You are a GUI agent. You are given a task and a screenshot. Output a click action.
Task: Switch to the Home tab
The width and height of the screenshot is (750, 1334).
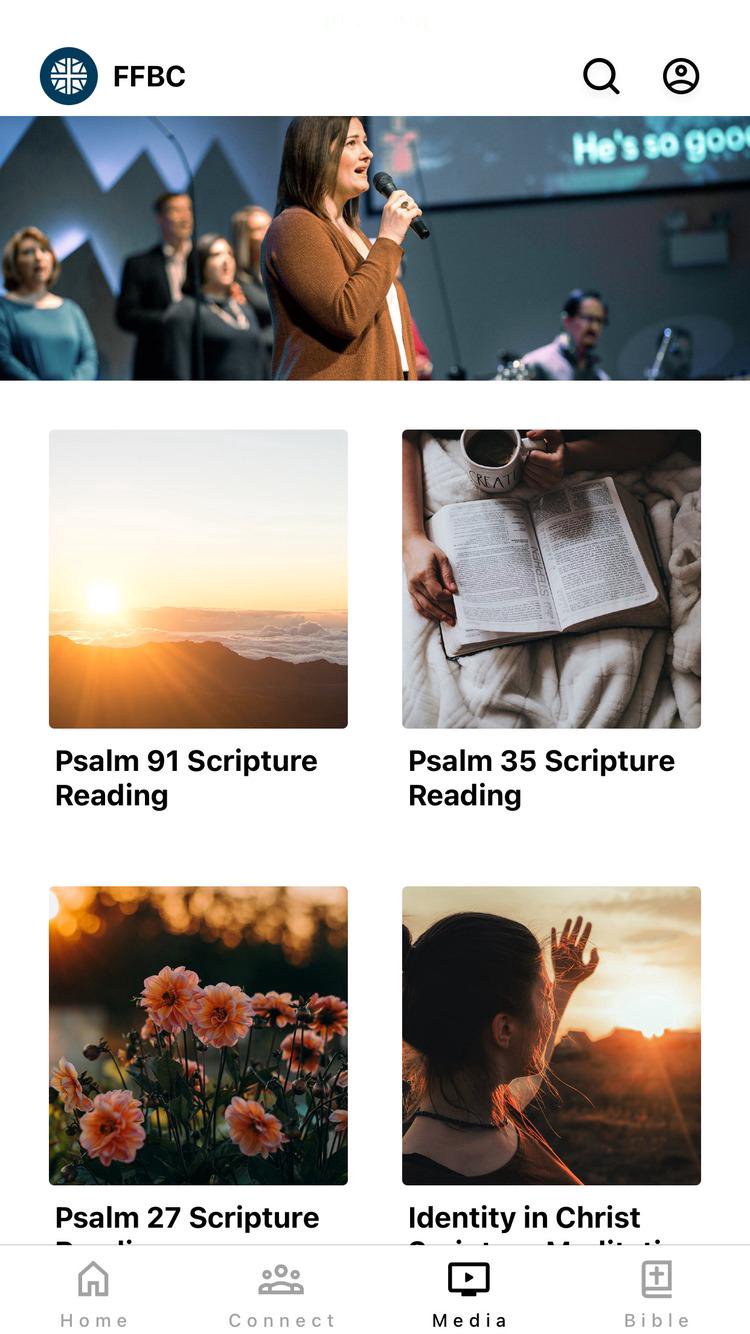[94, 1293]
